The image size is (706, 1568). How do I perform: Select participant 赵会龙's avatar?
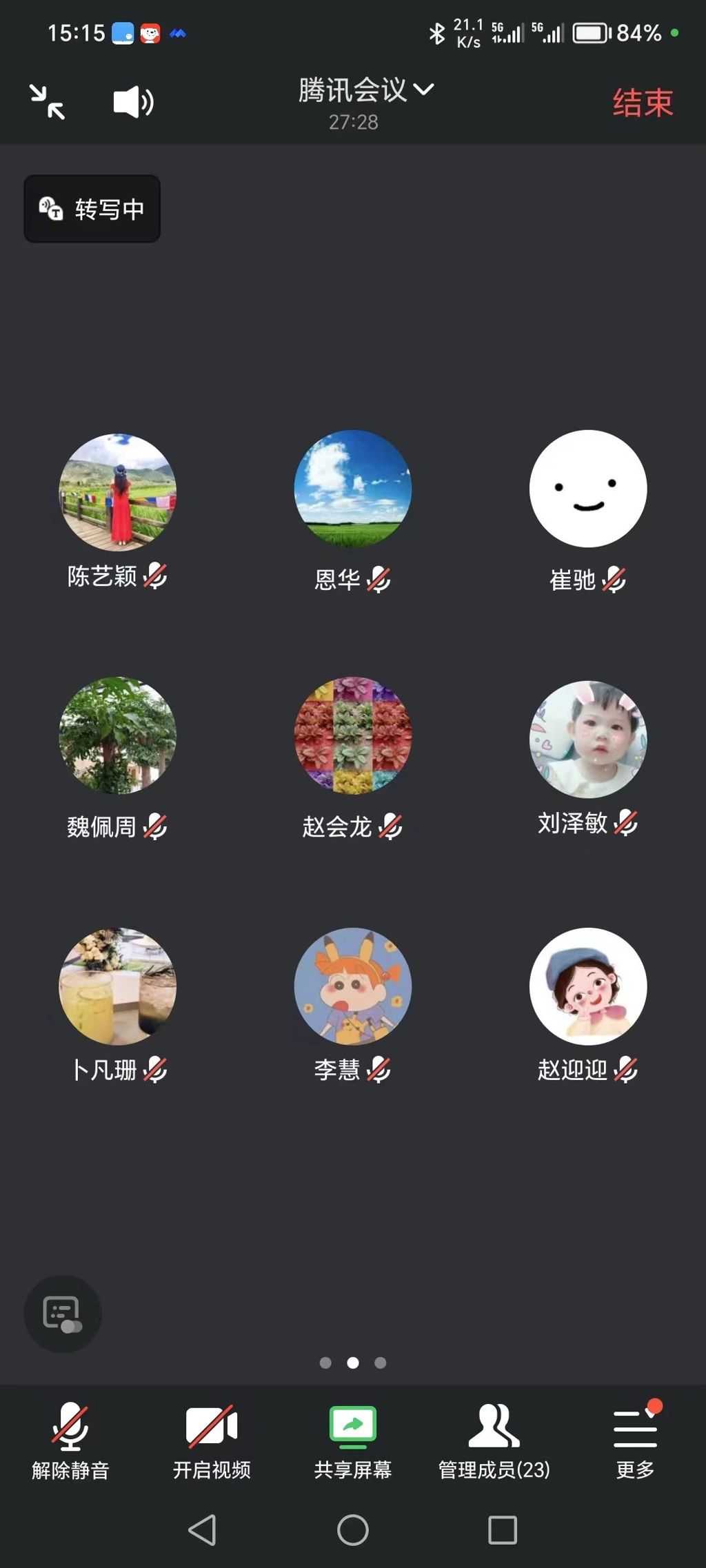coord(353,735)
